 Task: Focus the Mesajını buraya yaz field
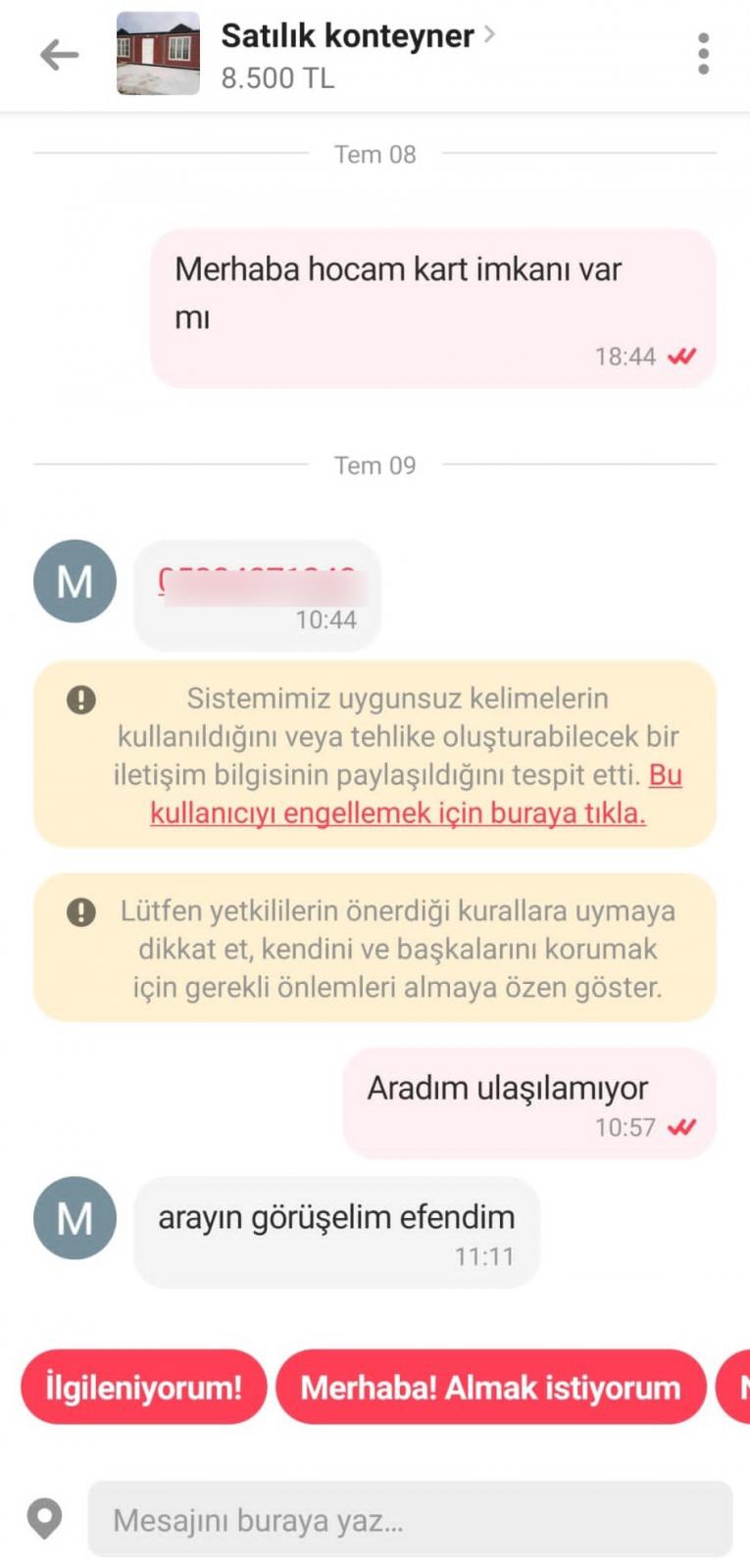coord(410,1519)
